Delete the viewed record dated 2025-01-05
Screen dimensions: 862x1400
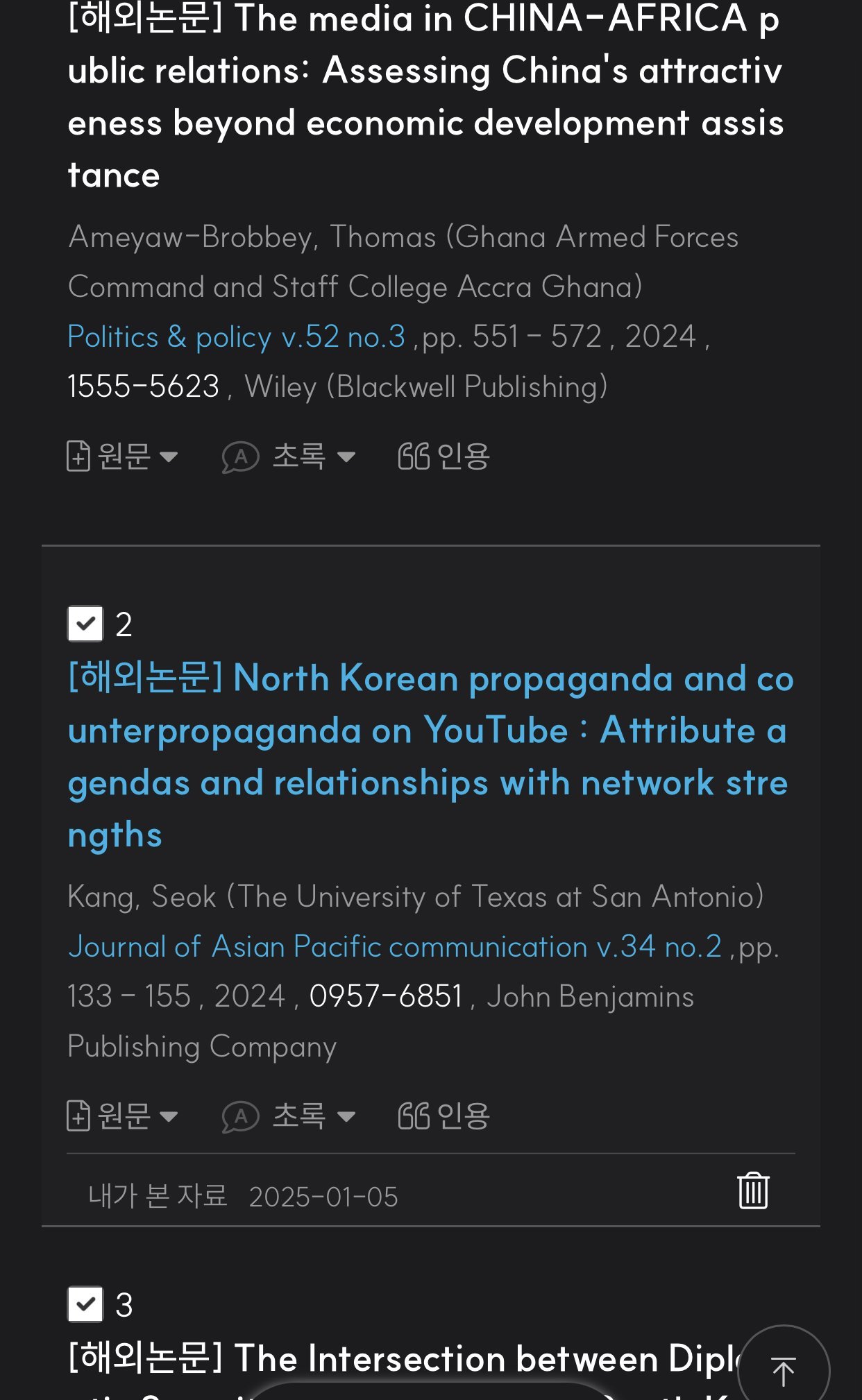point(753,1190)
